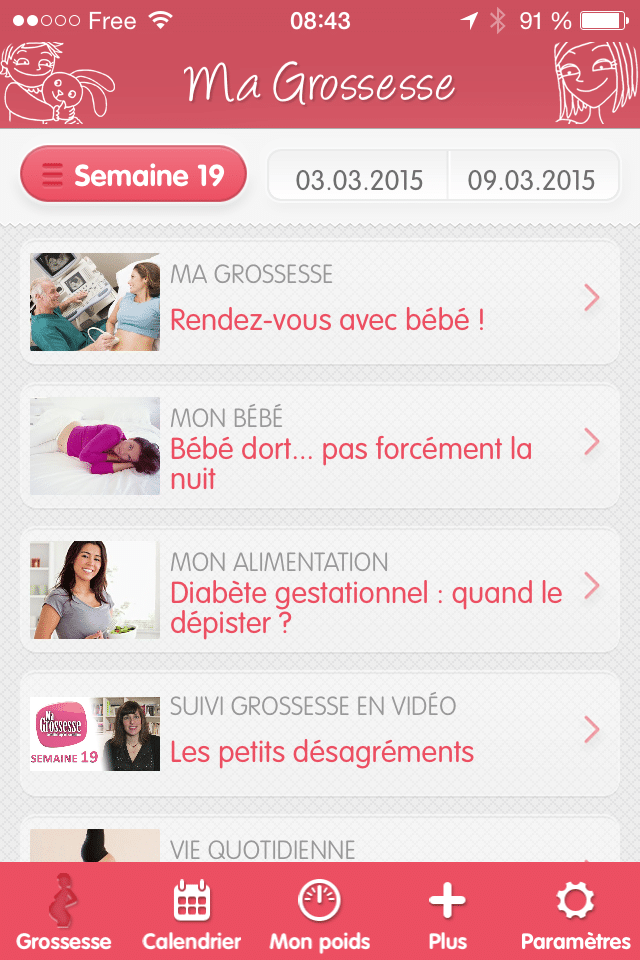Open the Mon poids tab
Viewport: 640px width, 960px height.
[320, 912]
